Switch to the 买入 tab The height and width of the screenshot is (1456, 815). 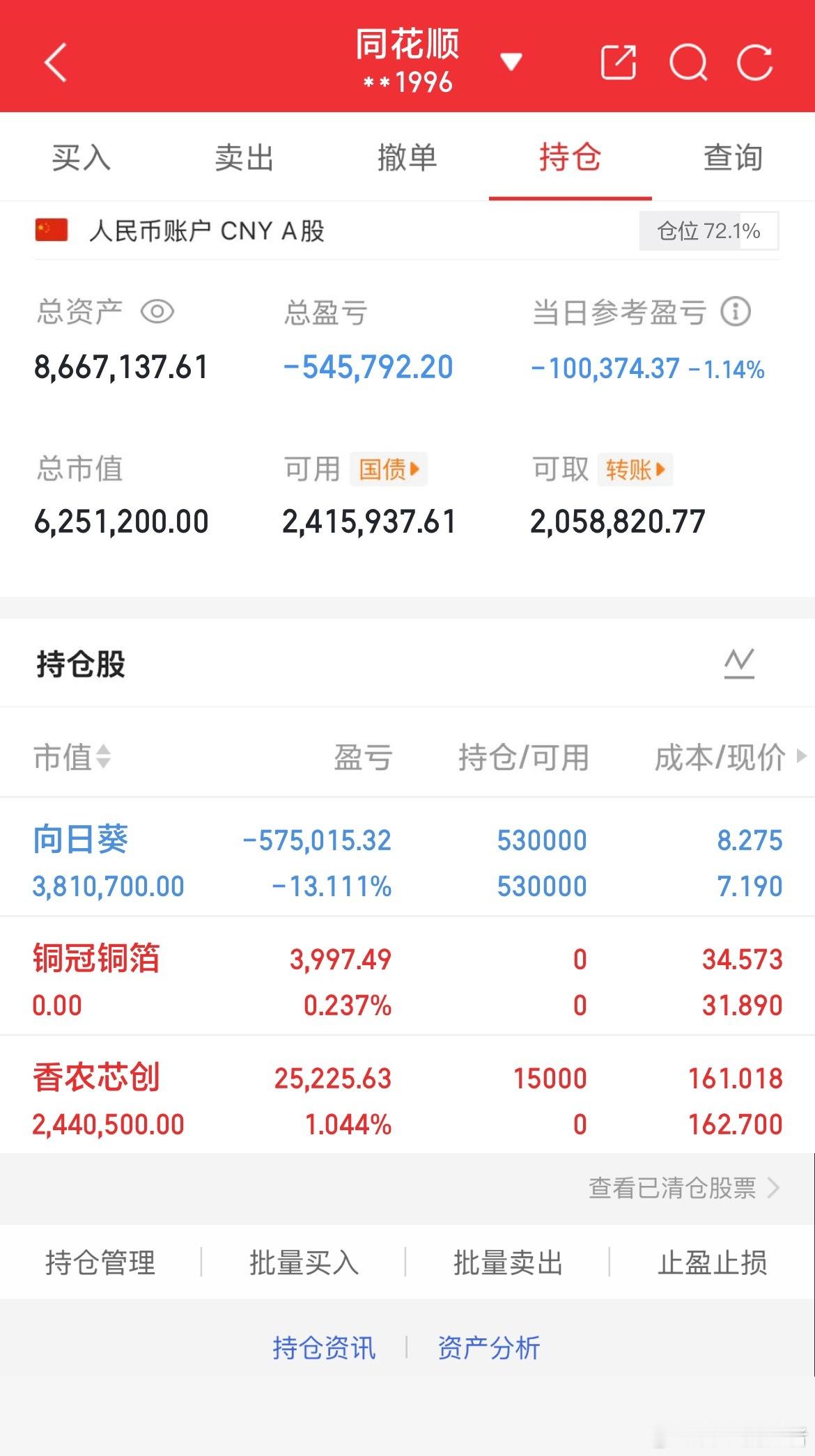81,157
